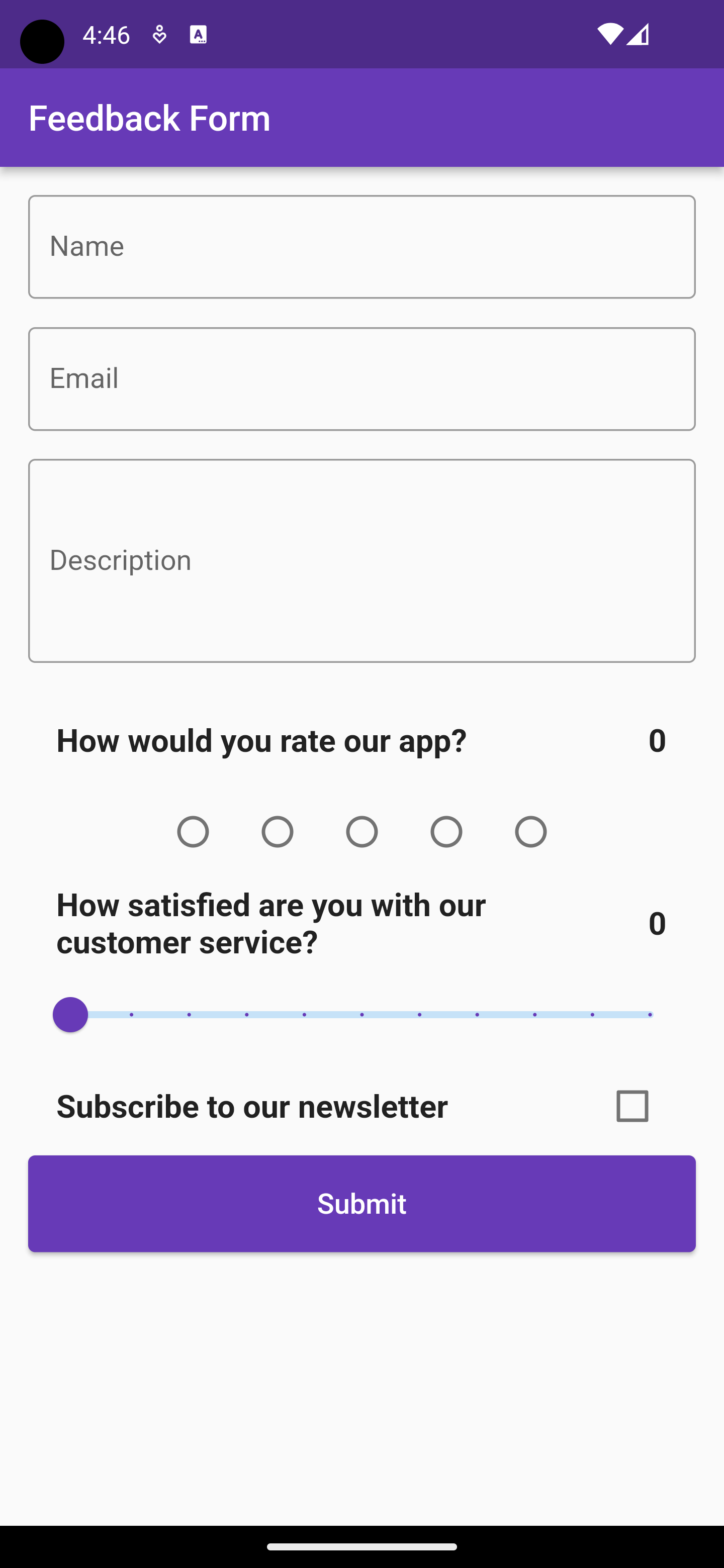The height and width of the screenshot is (1568, 724).
Task: Focus the Email input field
Action: coord(361,378)
